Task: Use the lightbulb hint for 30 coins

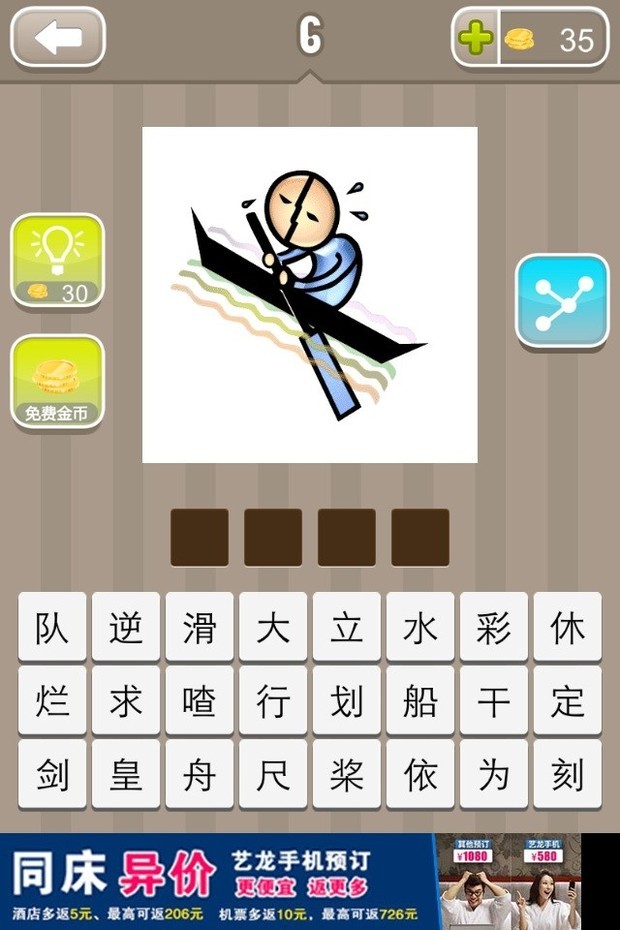Action: [57, 260]
